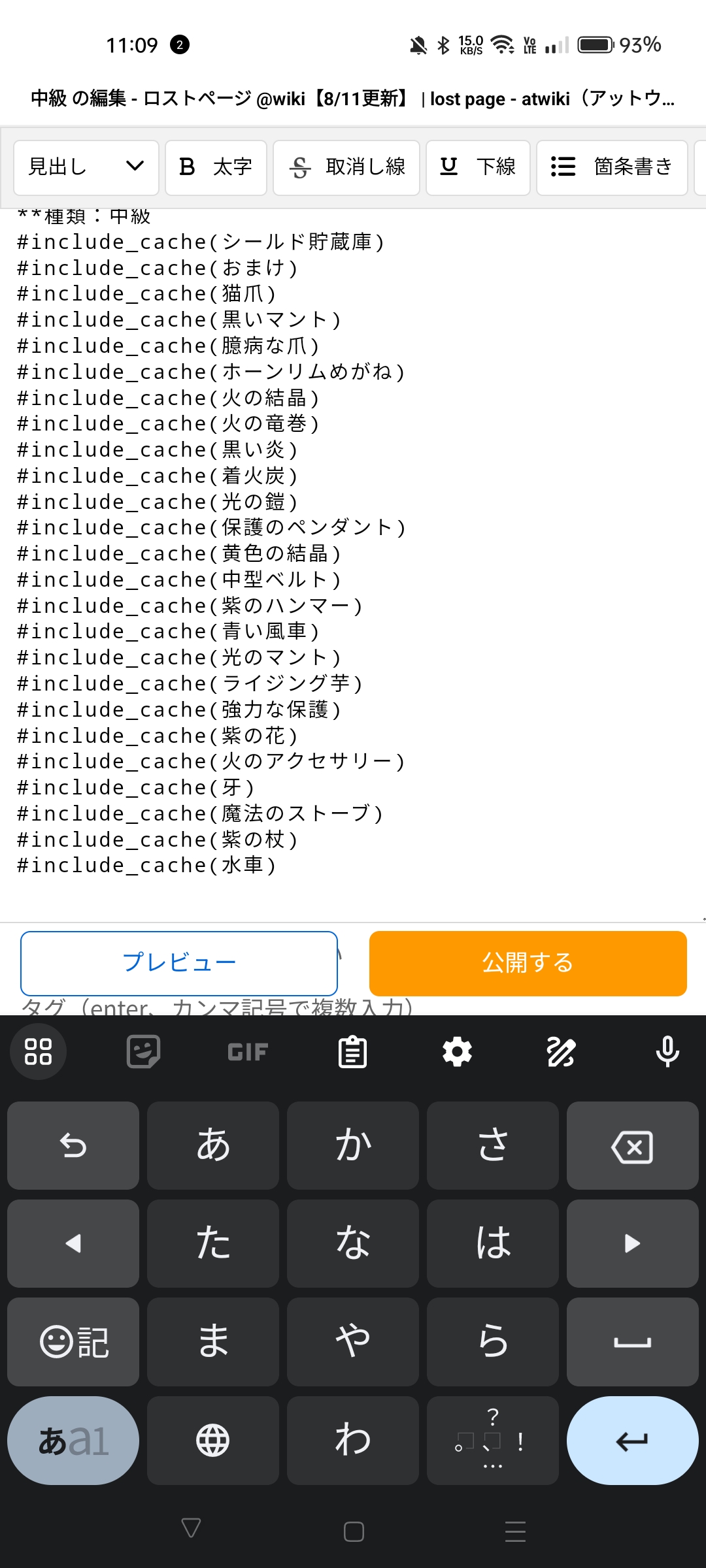Open the keyboard GIF panel
Viewport: 706px width, 1568px height.
tap(248, 1052)
